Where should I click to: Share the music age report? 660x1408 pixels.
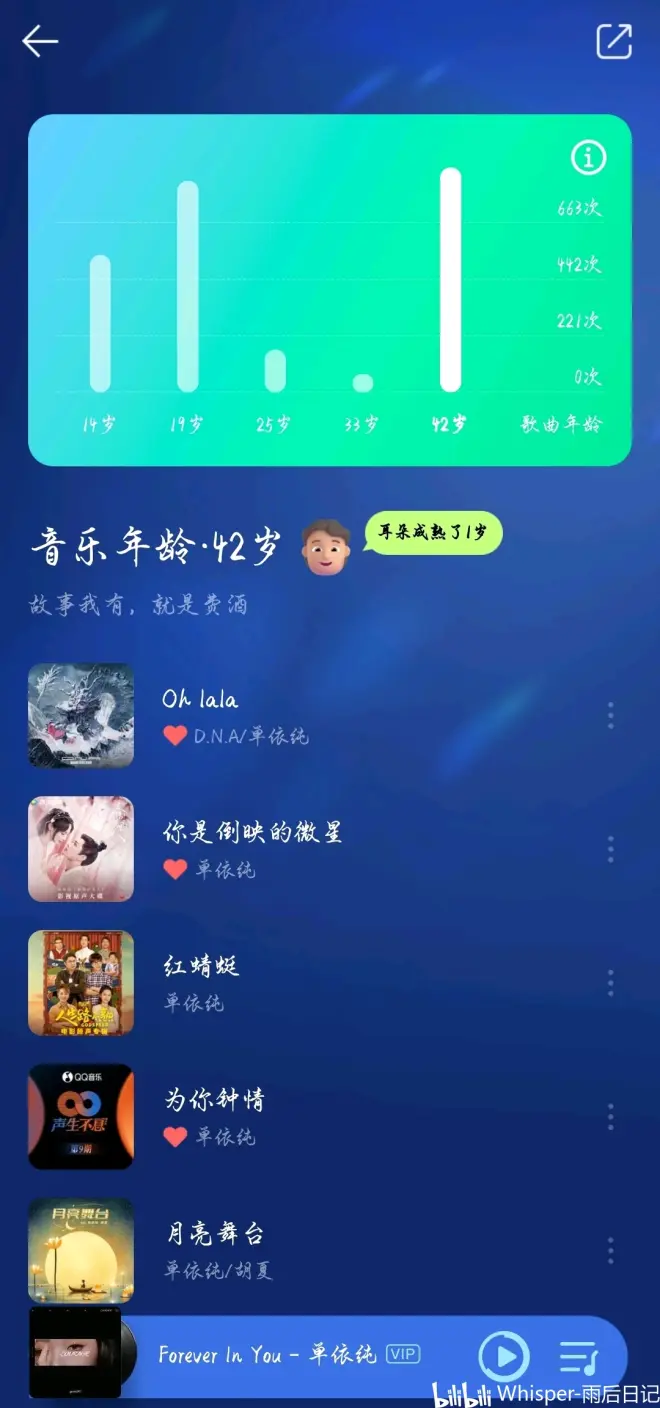click(x=613, y=41)
